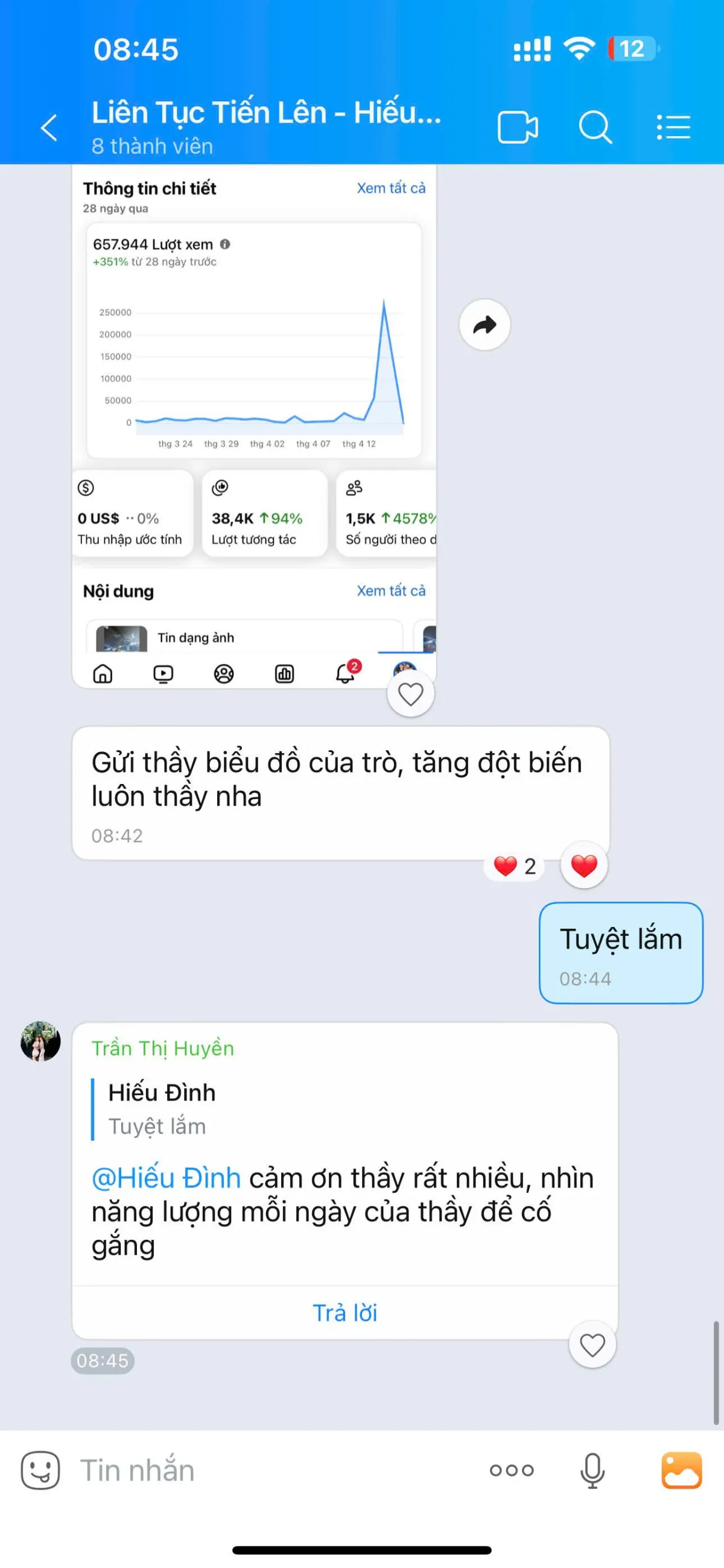Open the group options menu
The height and width of the screenshot is (1568, 724).
click(x=673, y=127)
